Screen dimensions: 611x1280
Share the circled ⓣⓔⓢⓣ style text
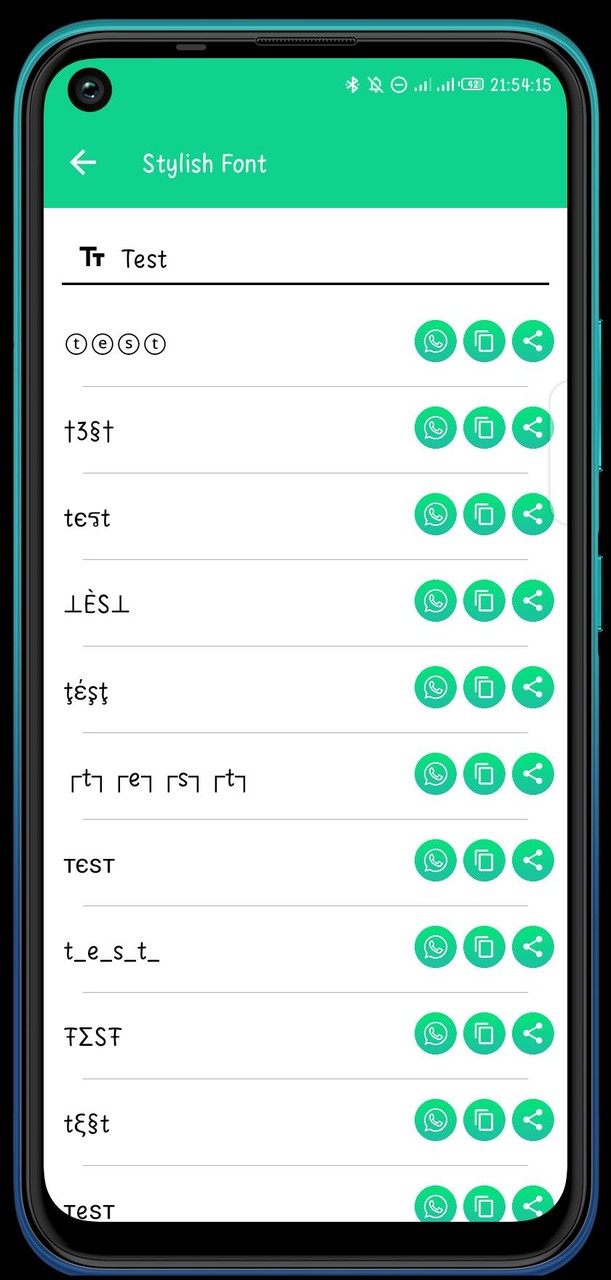coord(533,342)
